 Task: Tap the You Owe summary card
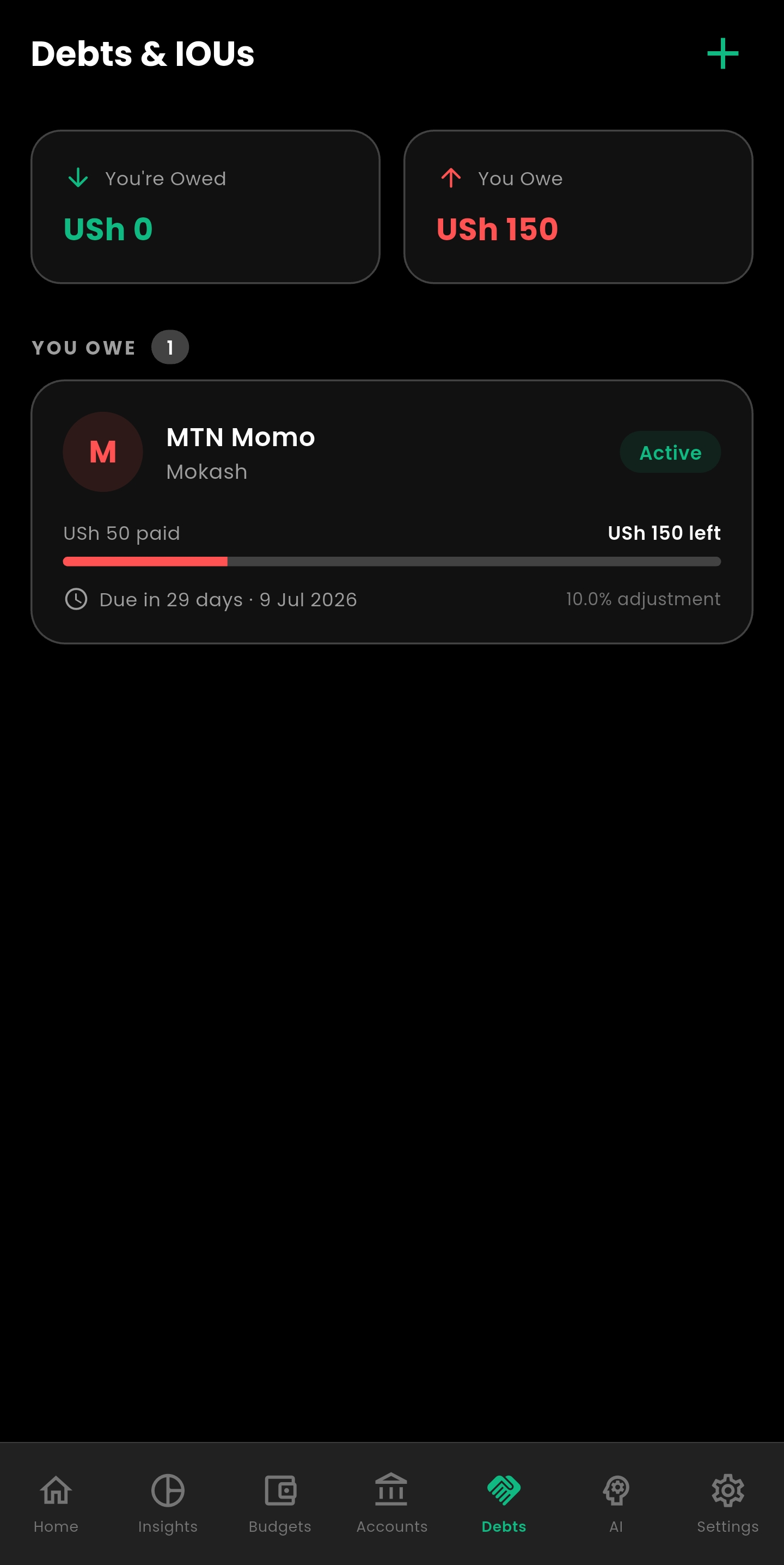click(578, 206)
